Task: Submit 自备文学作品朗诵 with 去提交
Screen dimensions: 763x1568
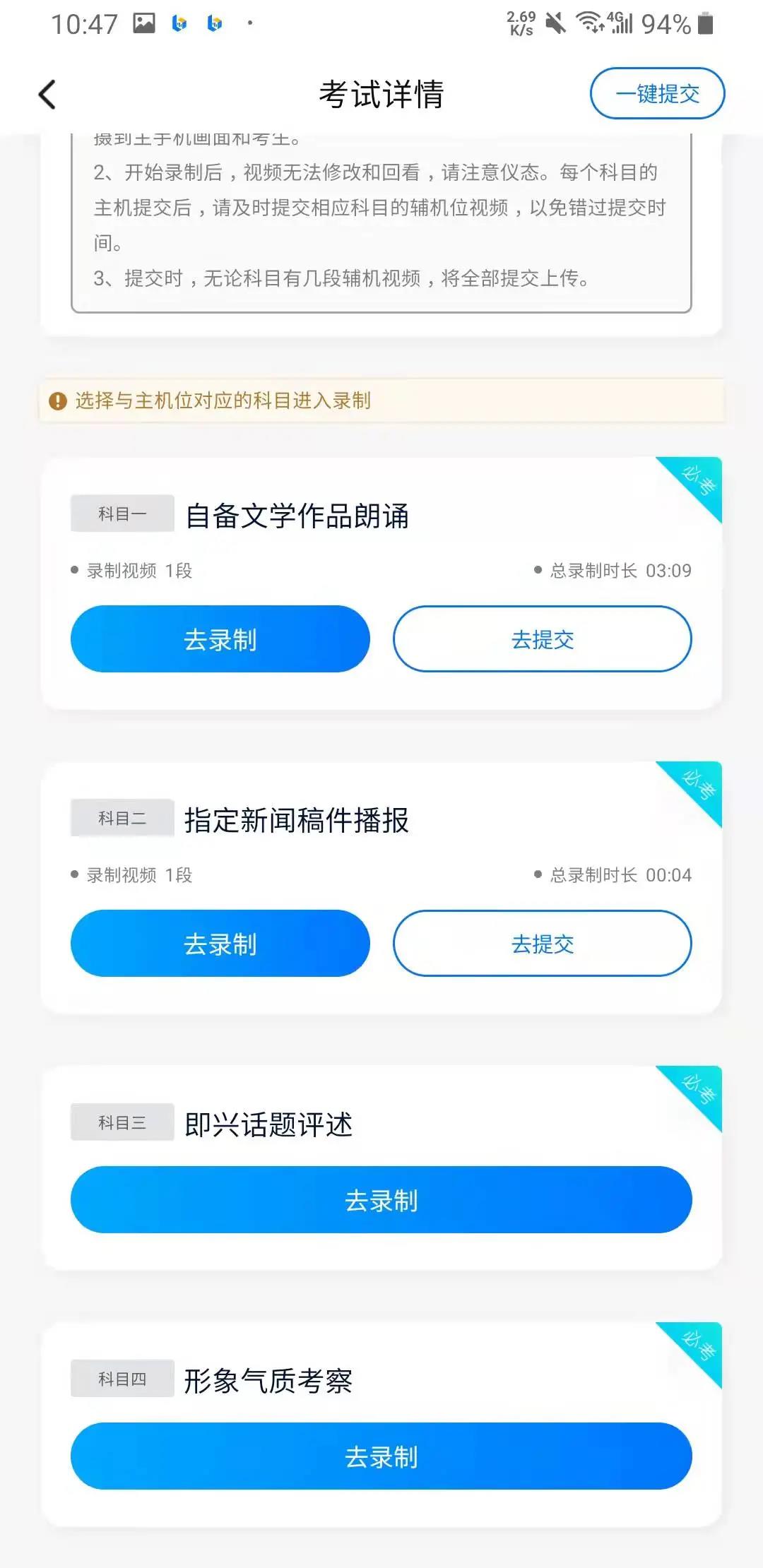Action: [x=543, y=639]
